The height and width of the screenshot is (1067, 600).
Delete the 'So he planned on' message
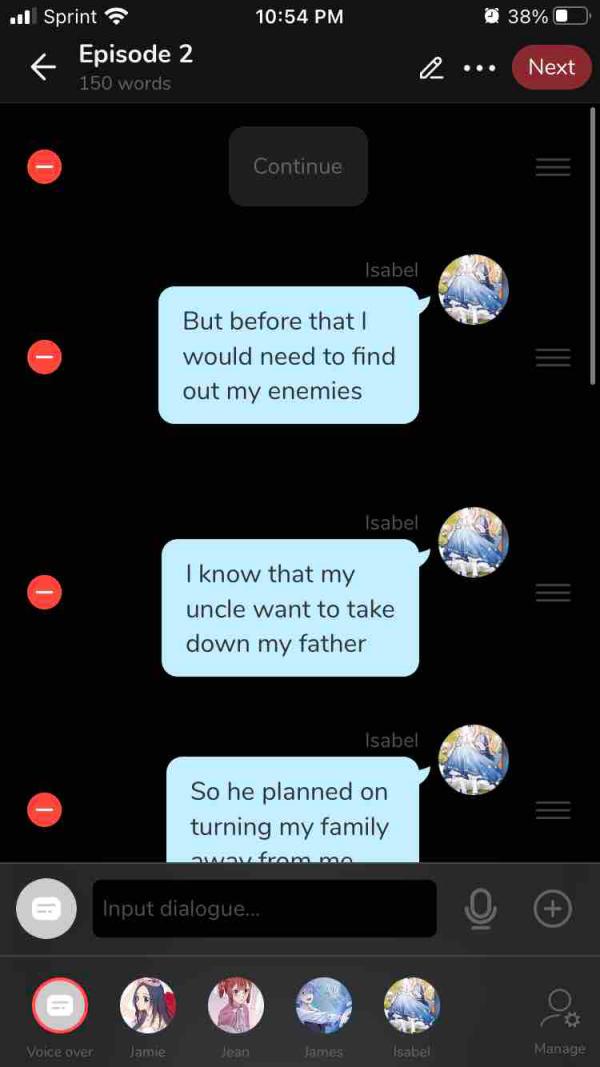tap(44, 808)
